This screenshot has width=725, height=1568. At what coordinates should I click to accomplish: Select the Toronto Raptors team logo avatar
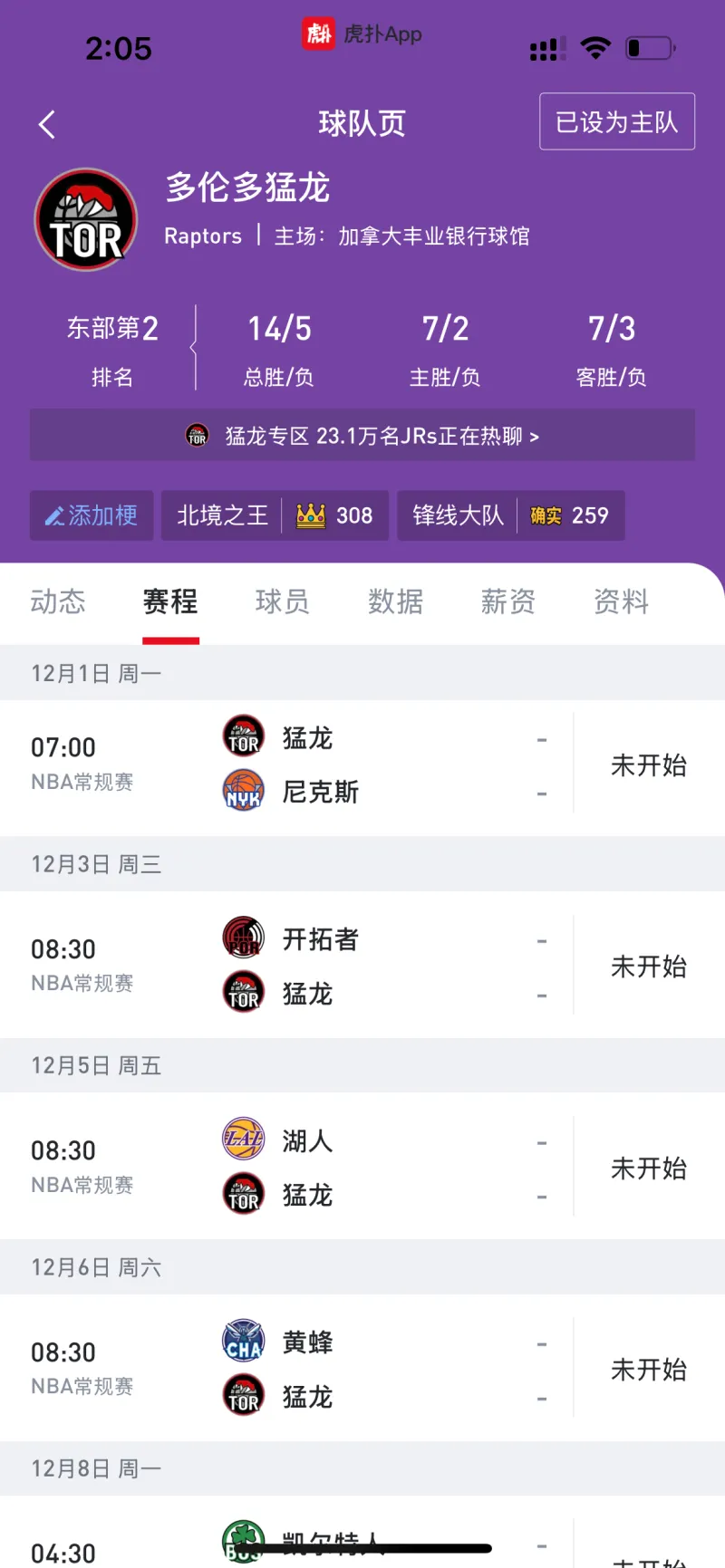coord(85,219)
